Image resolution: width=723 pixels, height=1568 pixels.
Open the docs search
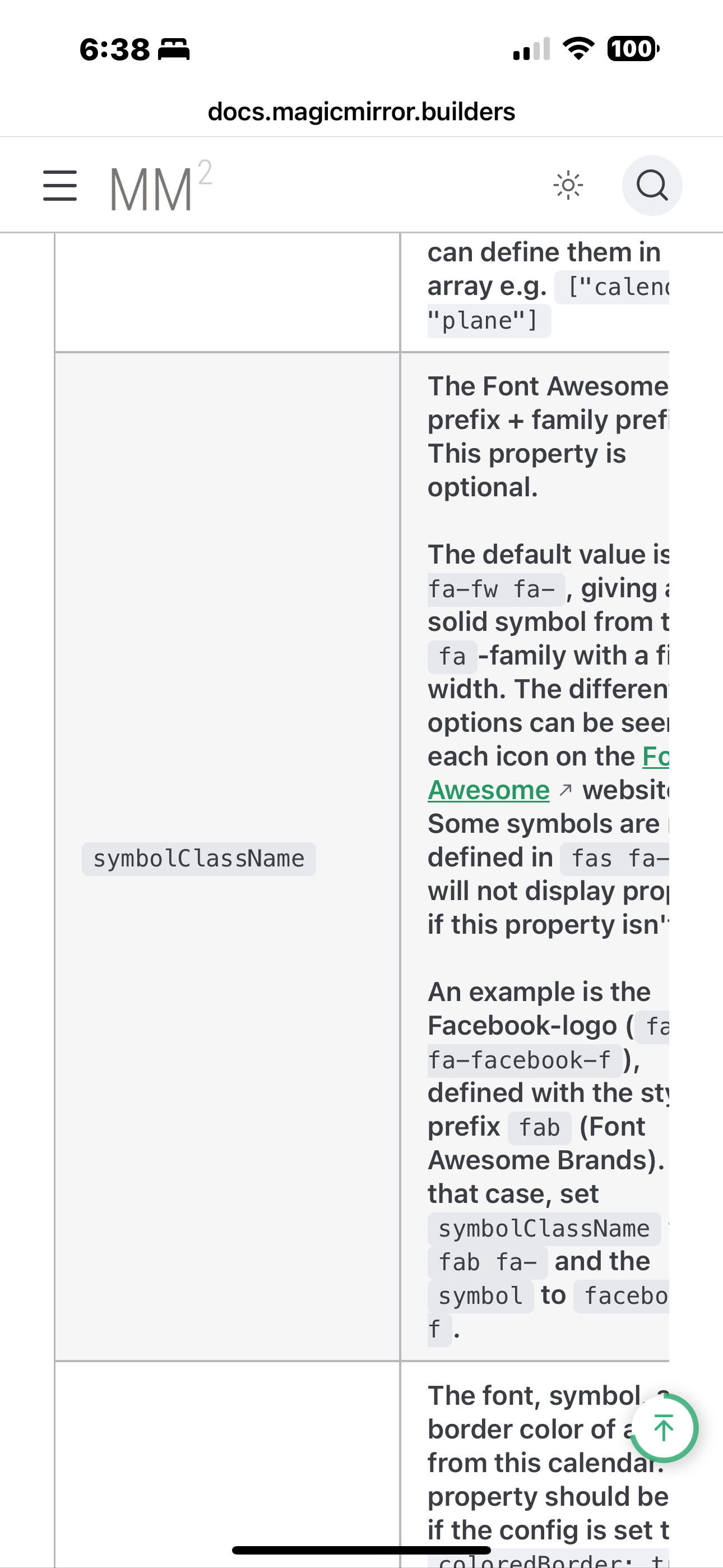(652, 186)
